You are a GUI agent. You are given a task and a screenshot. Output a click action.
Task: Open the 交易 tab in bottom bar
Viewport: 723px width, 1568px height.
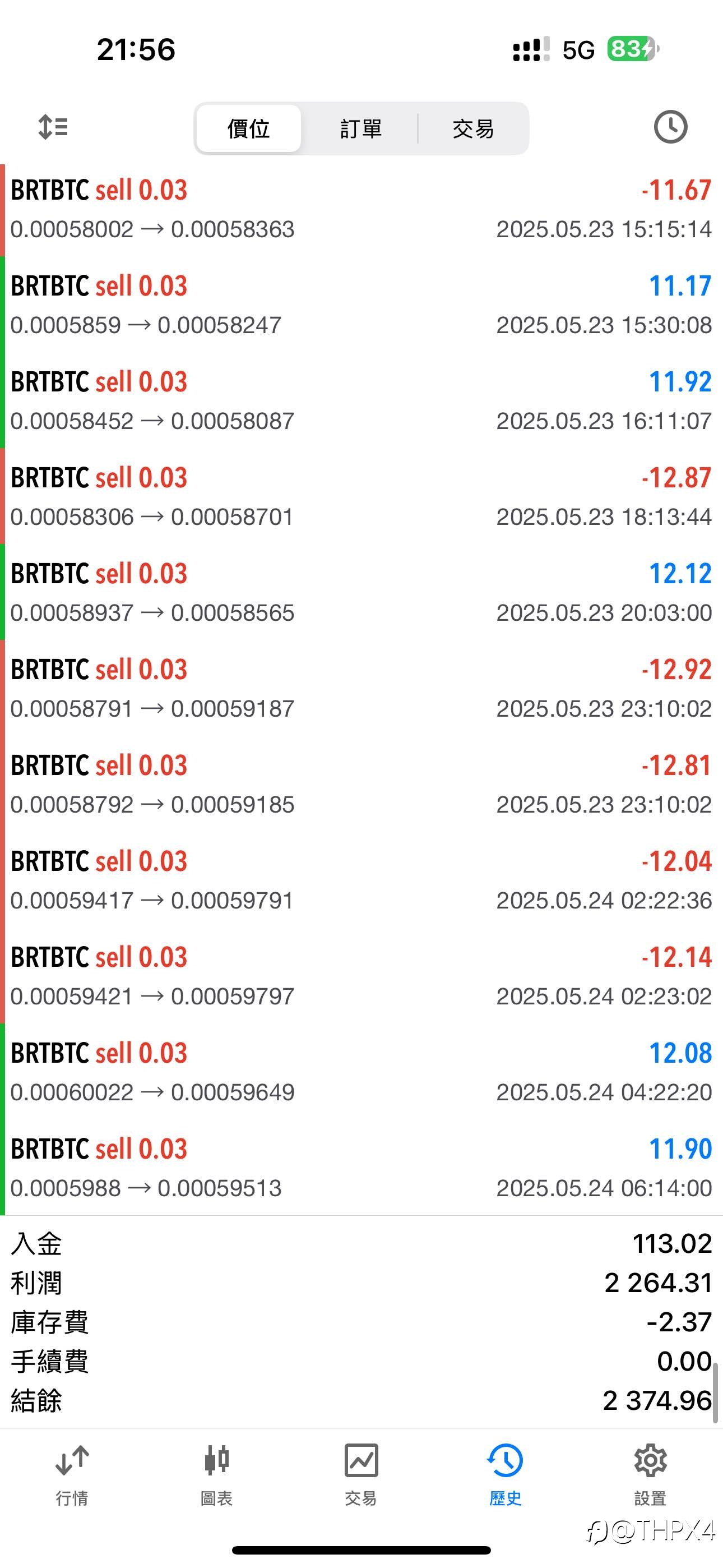point(361,1474)
